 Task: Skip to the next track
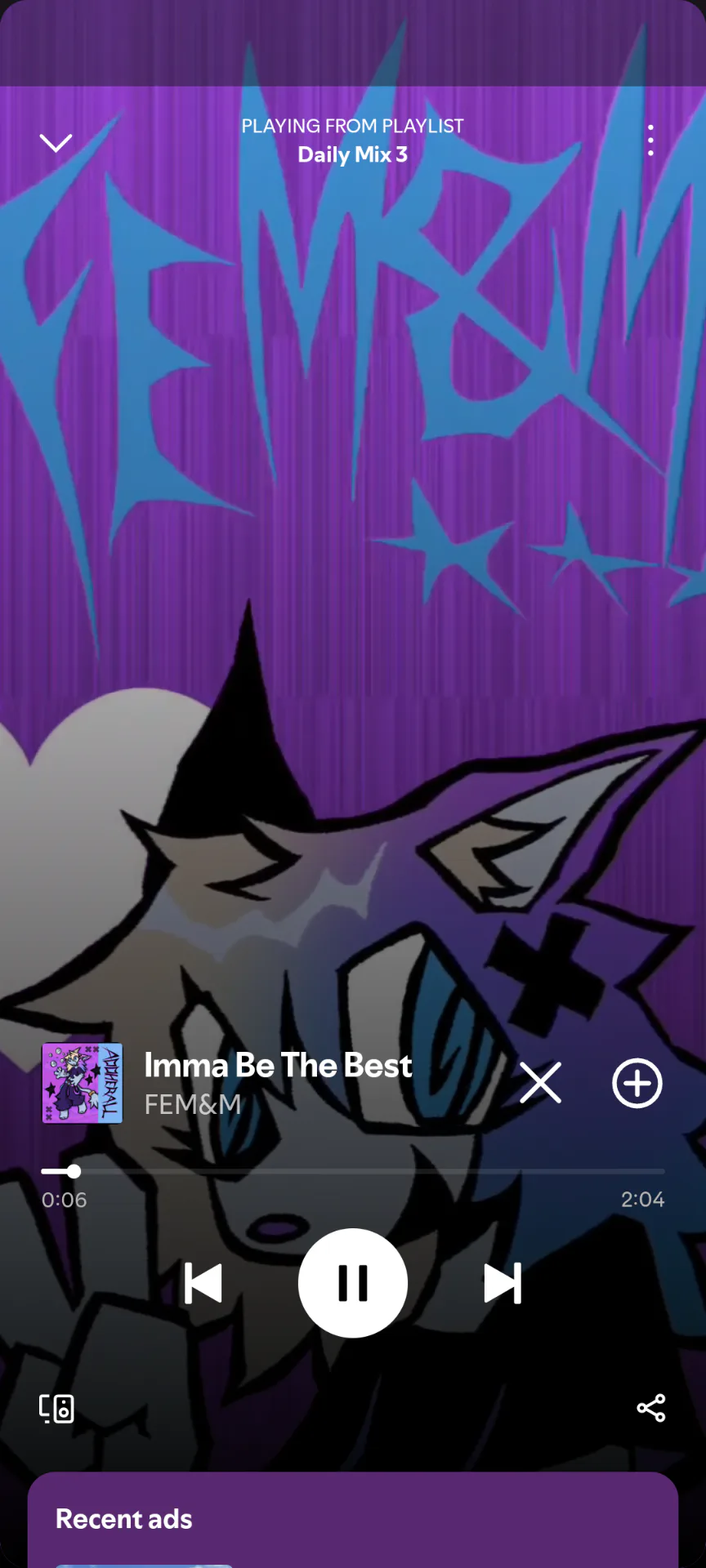click(503, 1283)
